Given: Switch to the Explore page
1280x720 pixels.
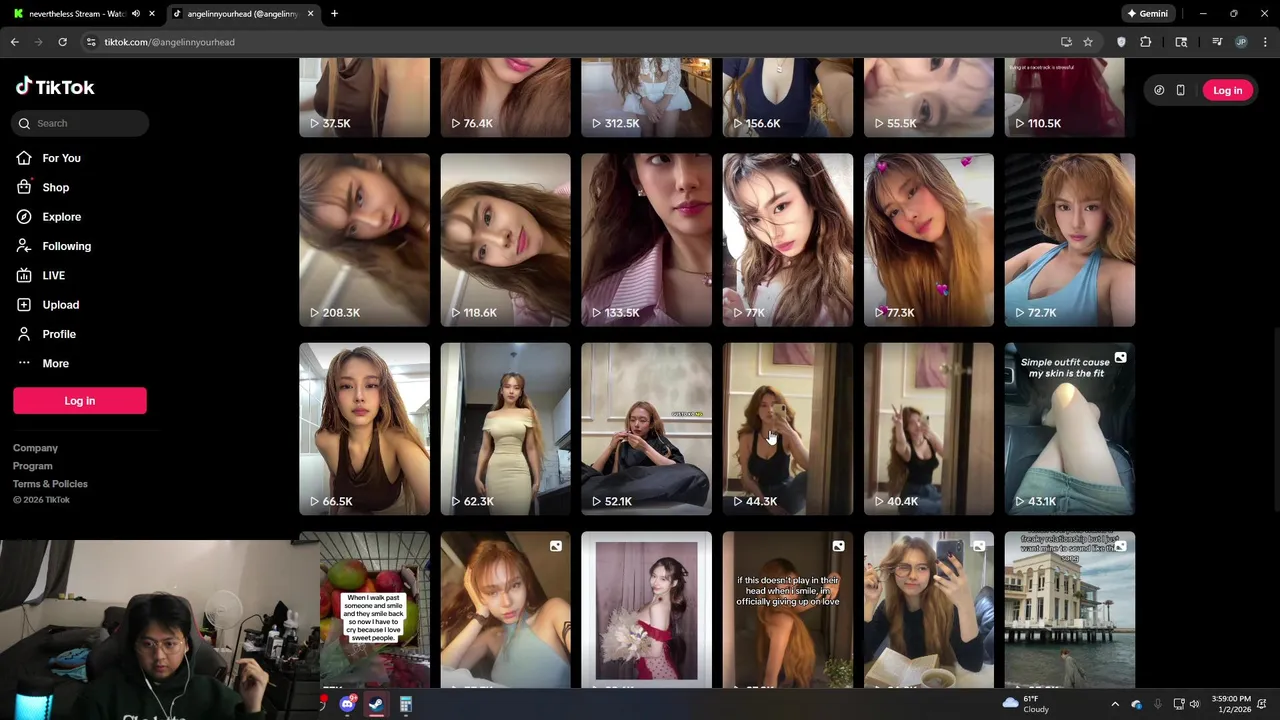Looking at the screenshot, I should pos(60,217).
